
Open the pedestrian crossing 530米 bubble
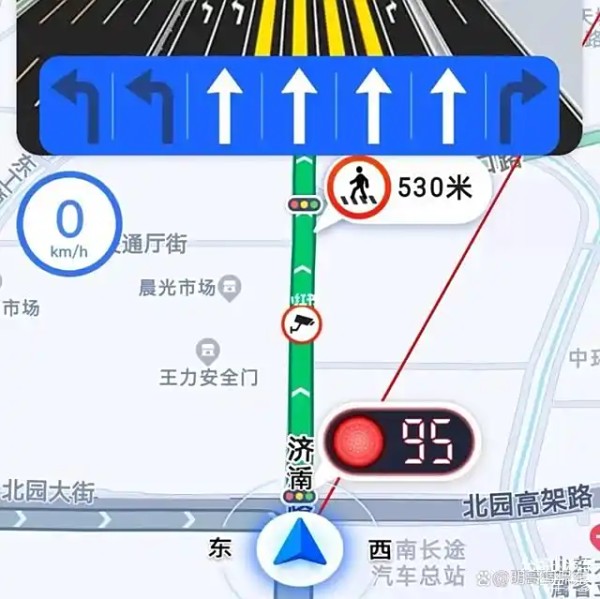(406, 187)
